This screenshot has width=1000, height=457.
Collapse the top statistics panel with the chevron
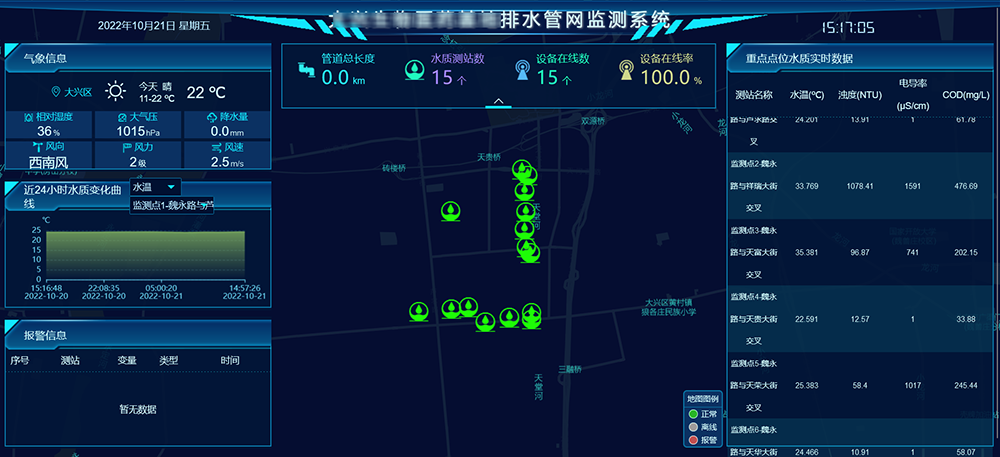coord(498,101)
